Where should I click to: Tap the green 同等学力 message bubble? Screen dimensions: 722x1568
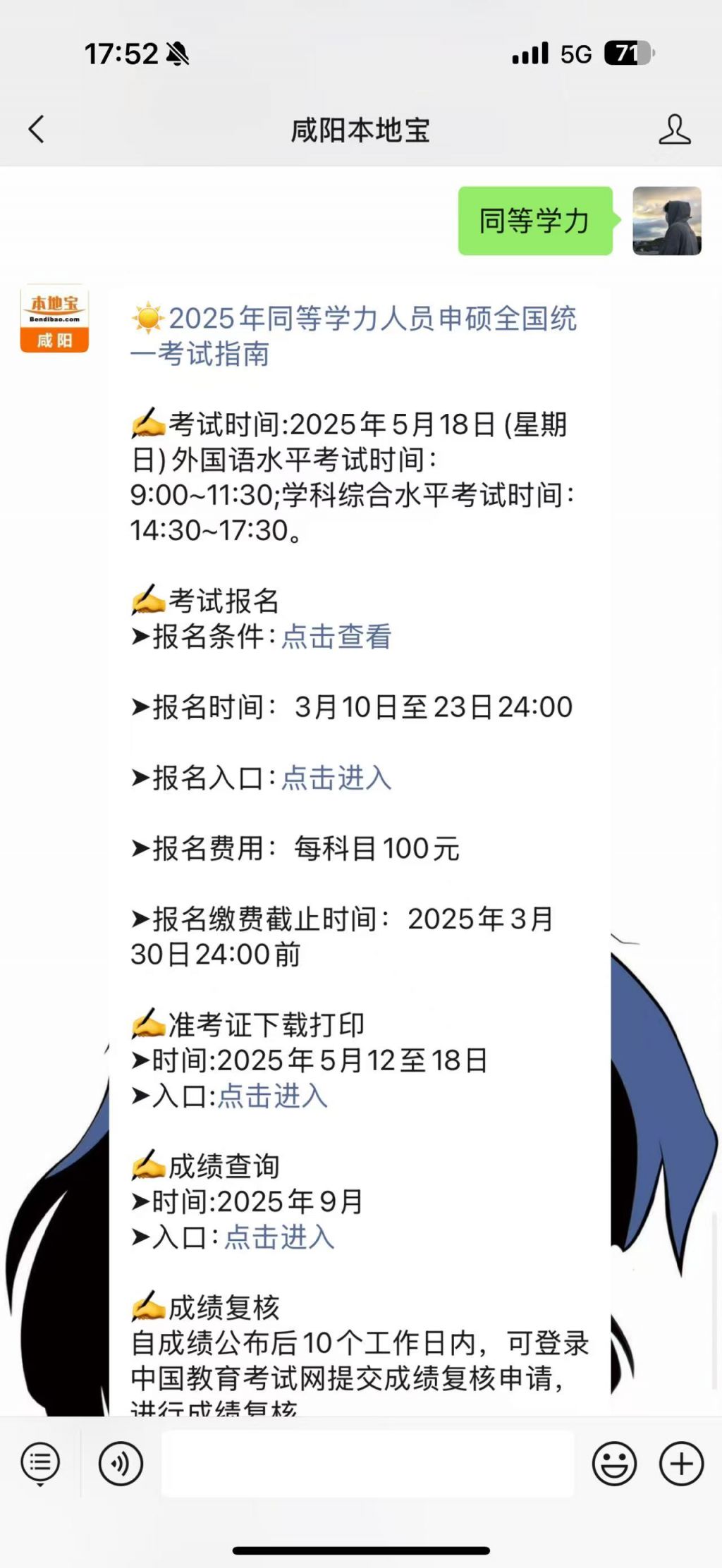tap(534, 221)
